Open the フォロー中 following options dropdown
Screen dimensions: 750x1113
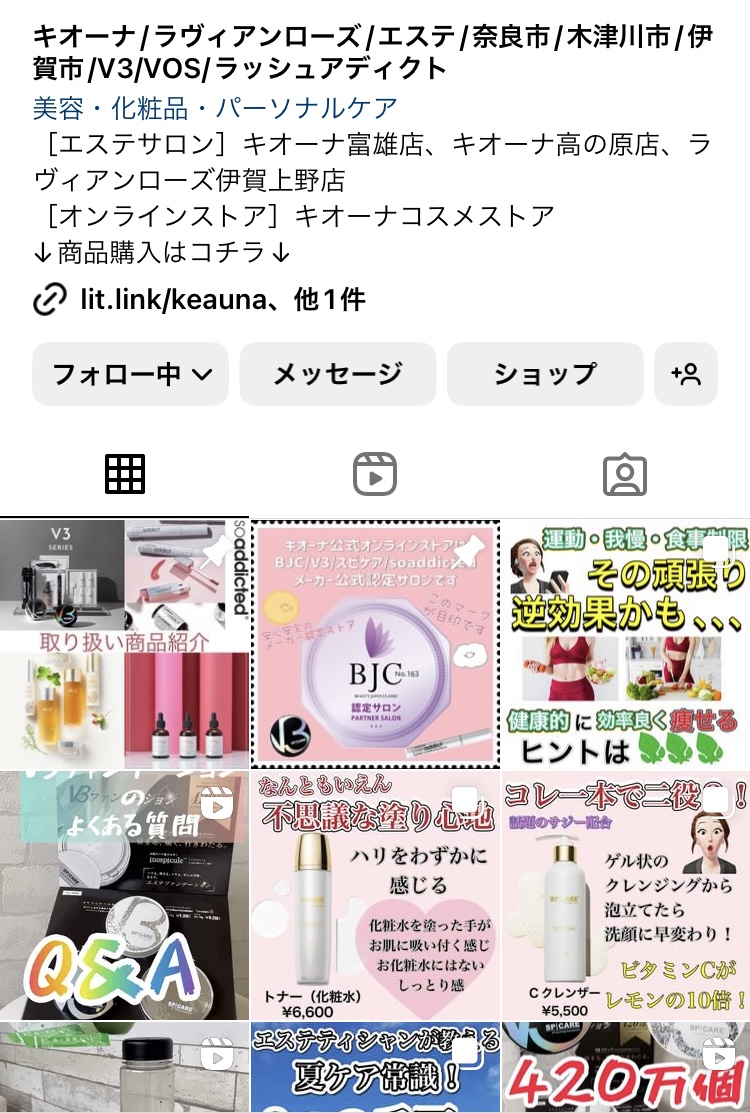[x=131, y=374]
